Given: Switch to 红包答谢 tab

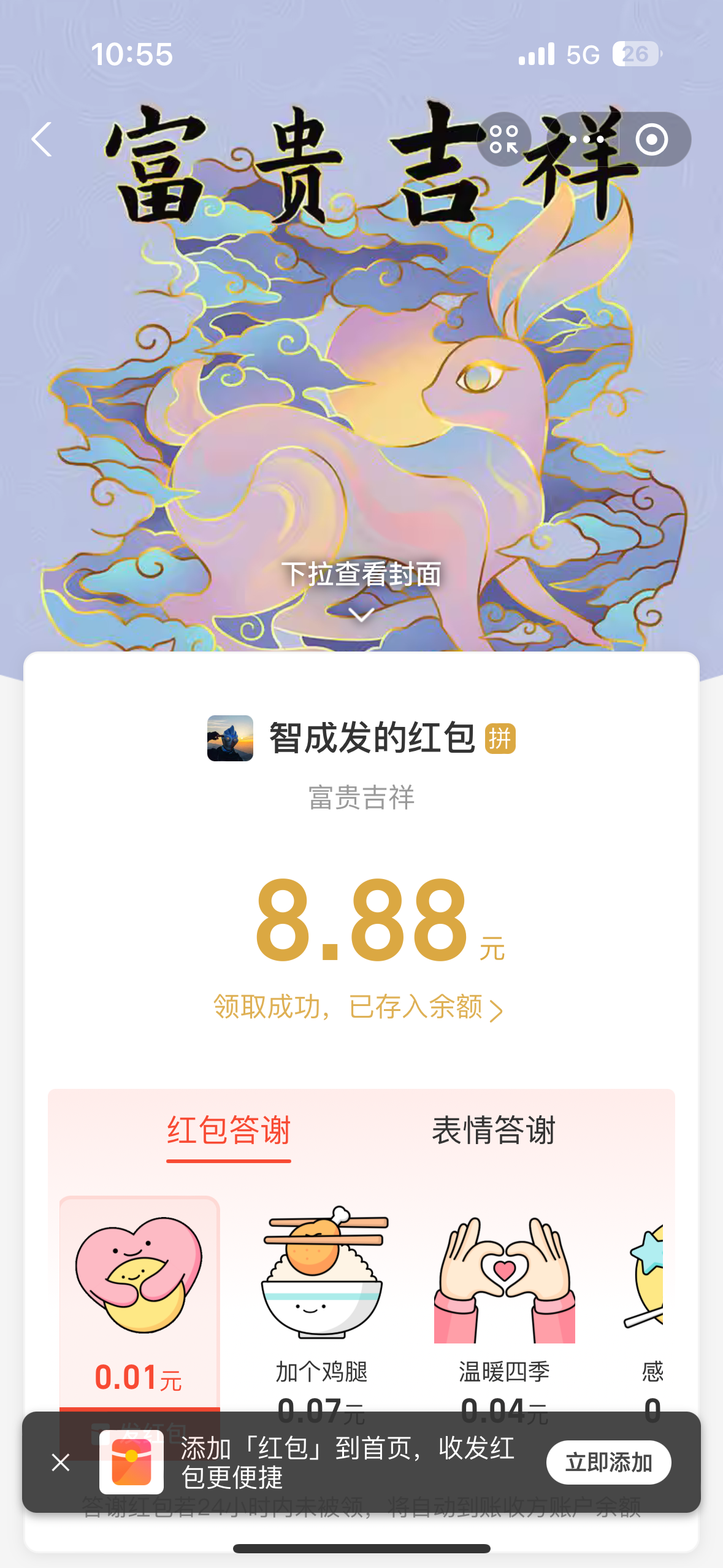Looking at the screenshot, I should click(x=229, y=1131).
